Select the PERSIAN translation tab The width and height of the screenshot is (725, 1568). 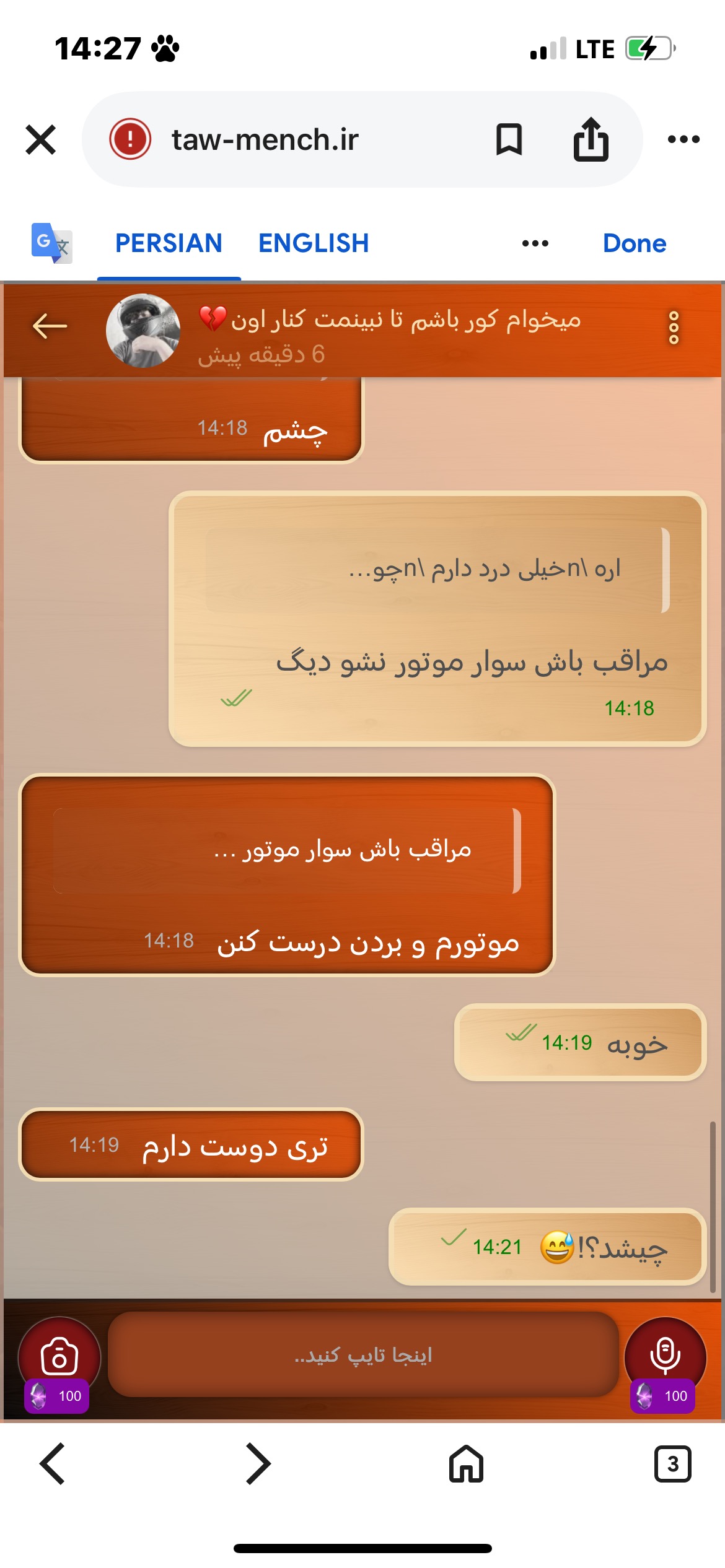169,243
